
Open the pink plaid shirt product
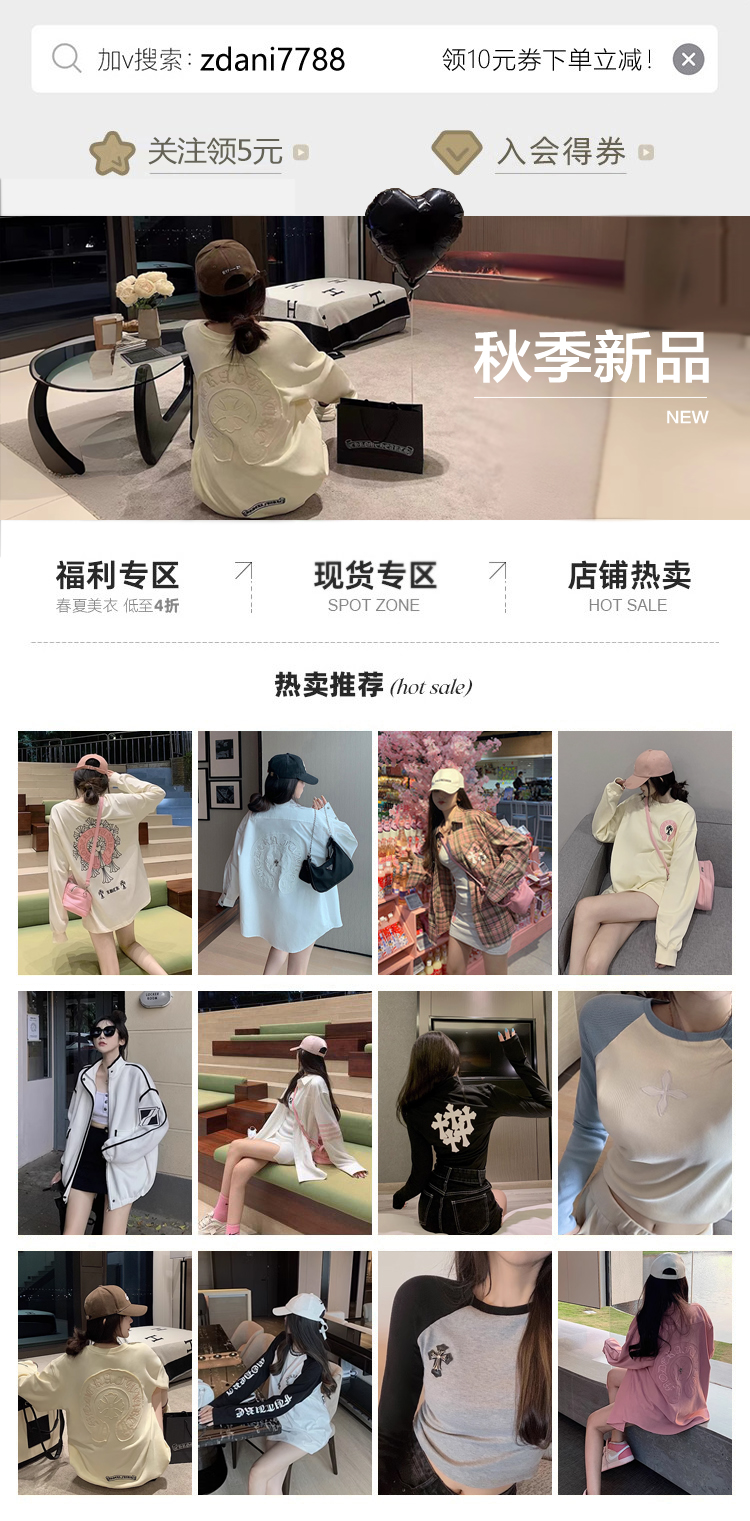click(465, 853)
